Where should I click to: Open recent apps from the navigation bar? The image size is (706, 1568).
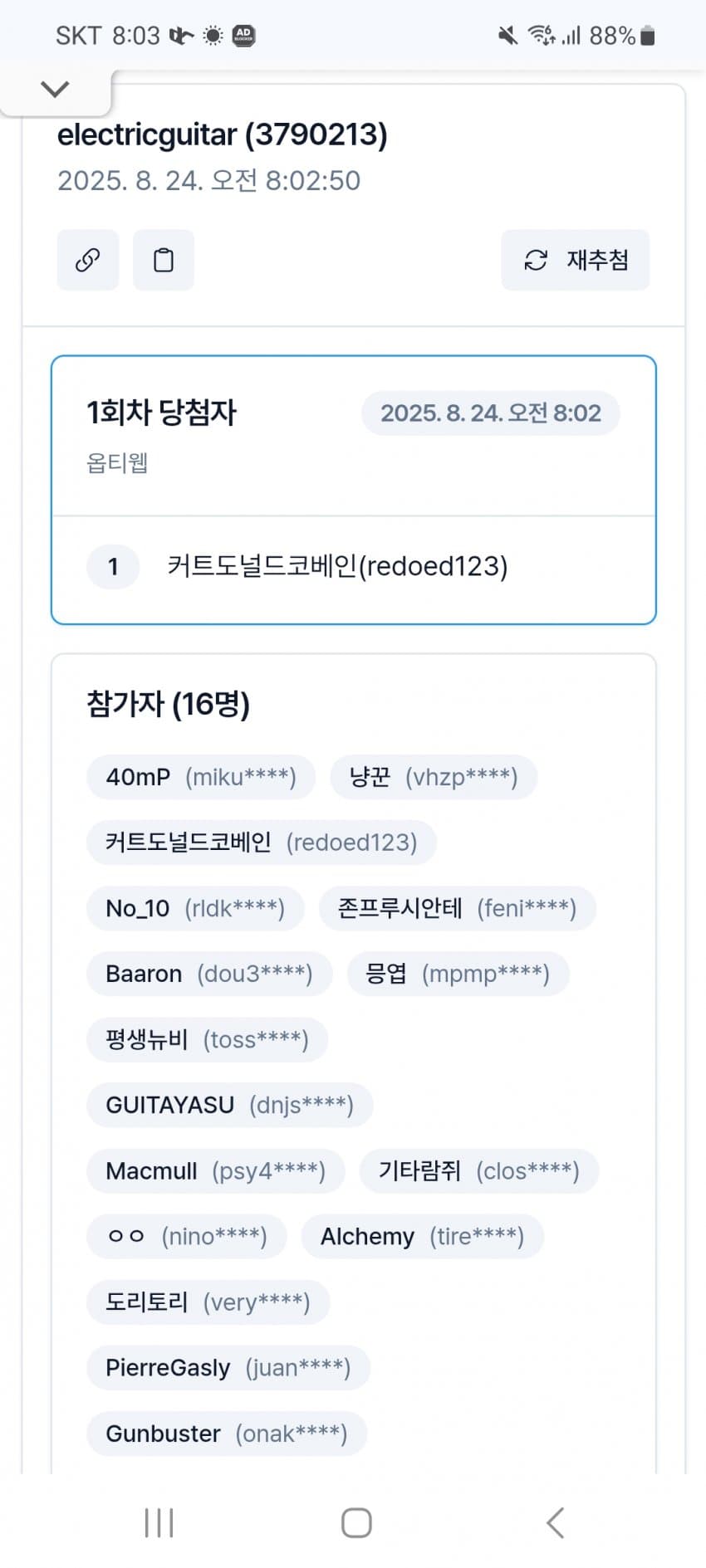(x=159, y=1522)
